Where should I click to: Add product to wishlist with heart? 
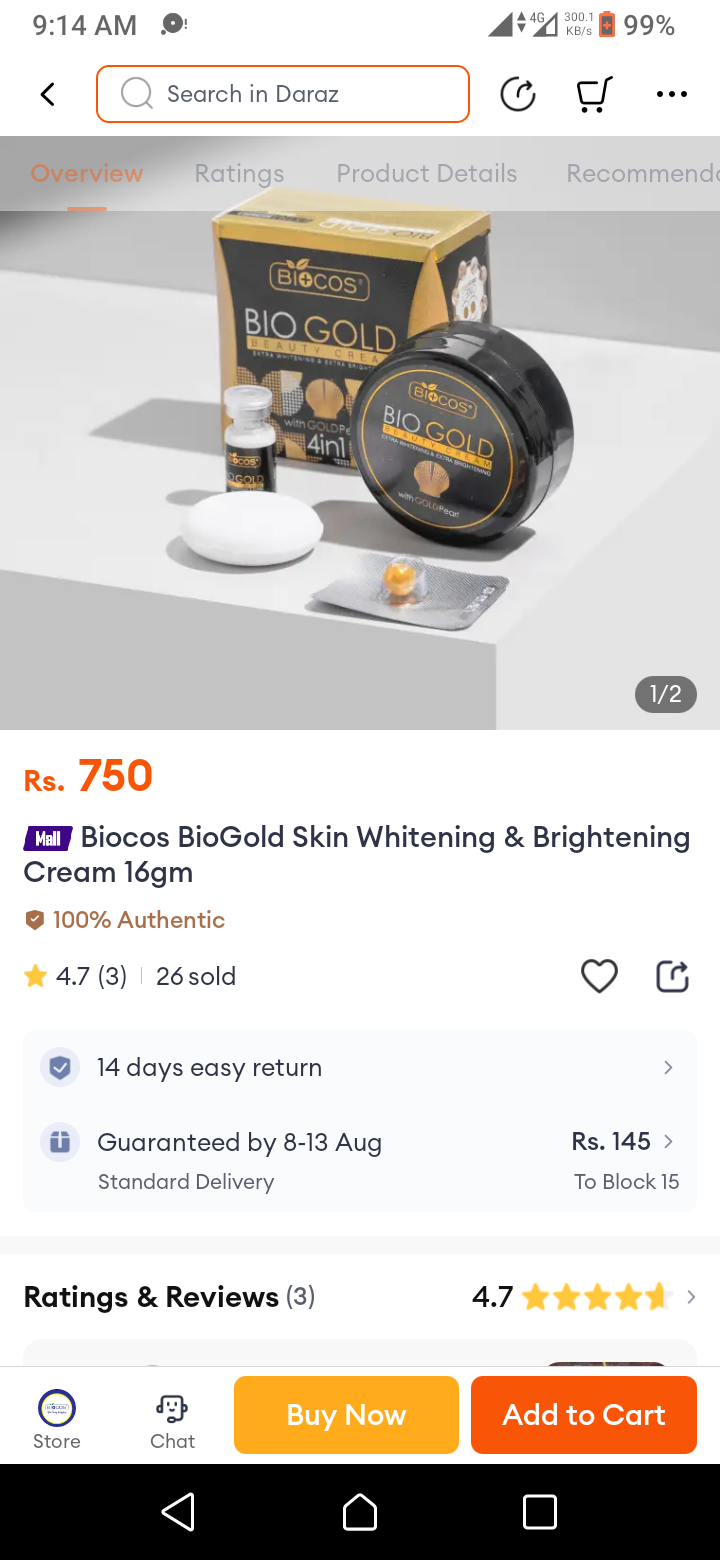tap(599, 976)
